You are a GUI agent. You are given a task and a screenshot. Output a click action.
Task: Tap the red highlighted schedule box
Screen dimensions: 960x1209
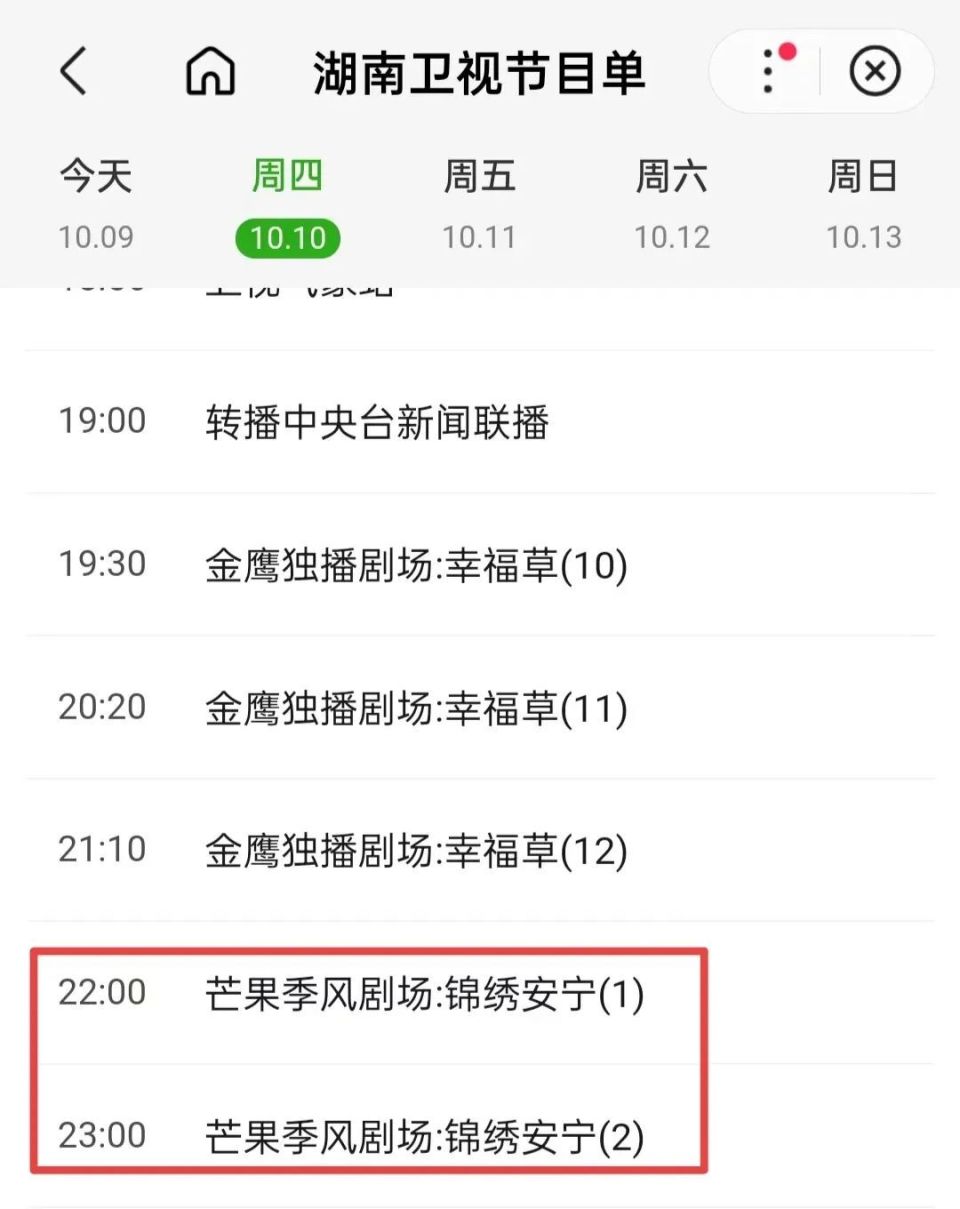pos(370,1064)
